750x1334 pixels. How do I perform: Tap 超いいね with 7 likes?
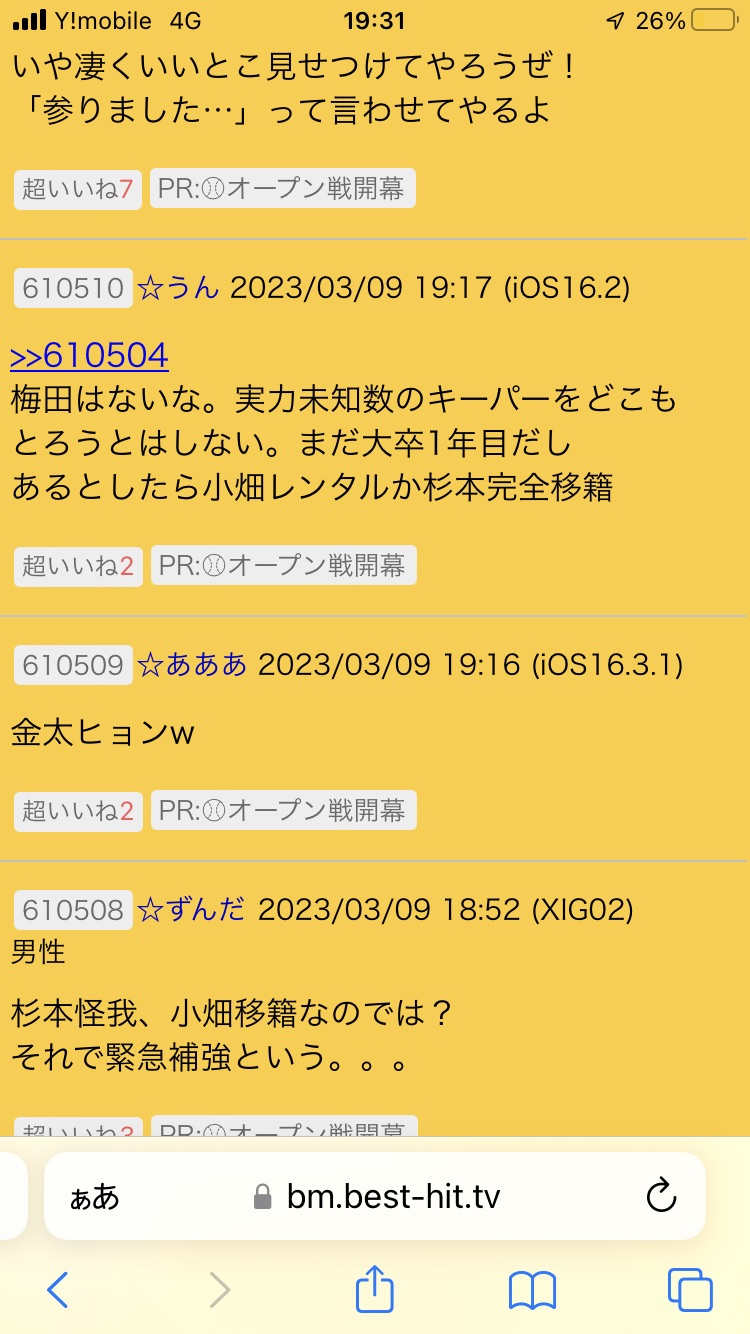78,189
